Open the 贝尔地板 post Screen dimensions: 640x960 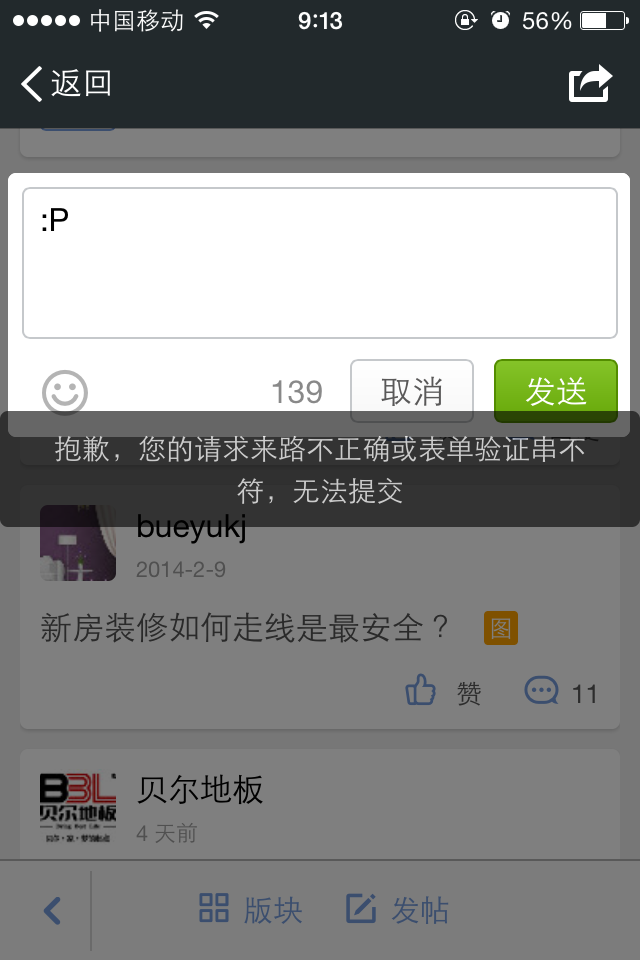200,790
